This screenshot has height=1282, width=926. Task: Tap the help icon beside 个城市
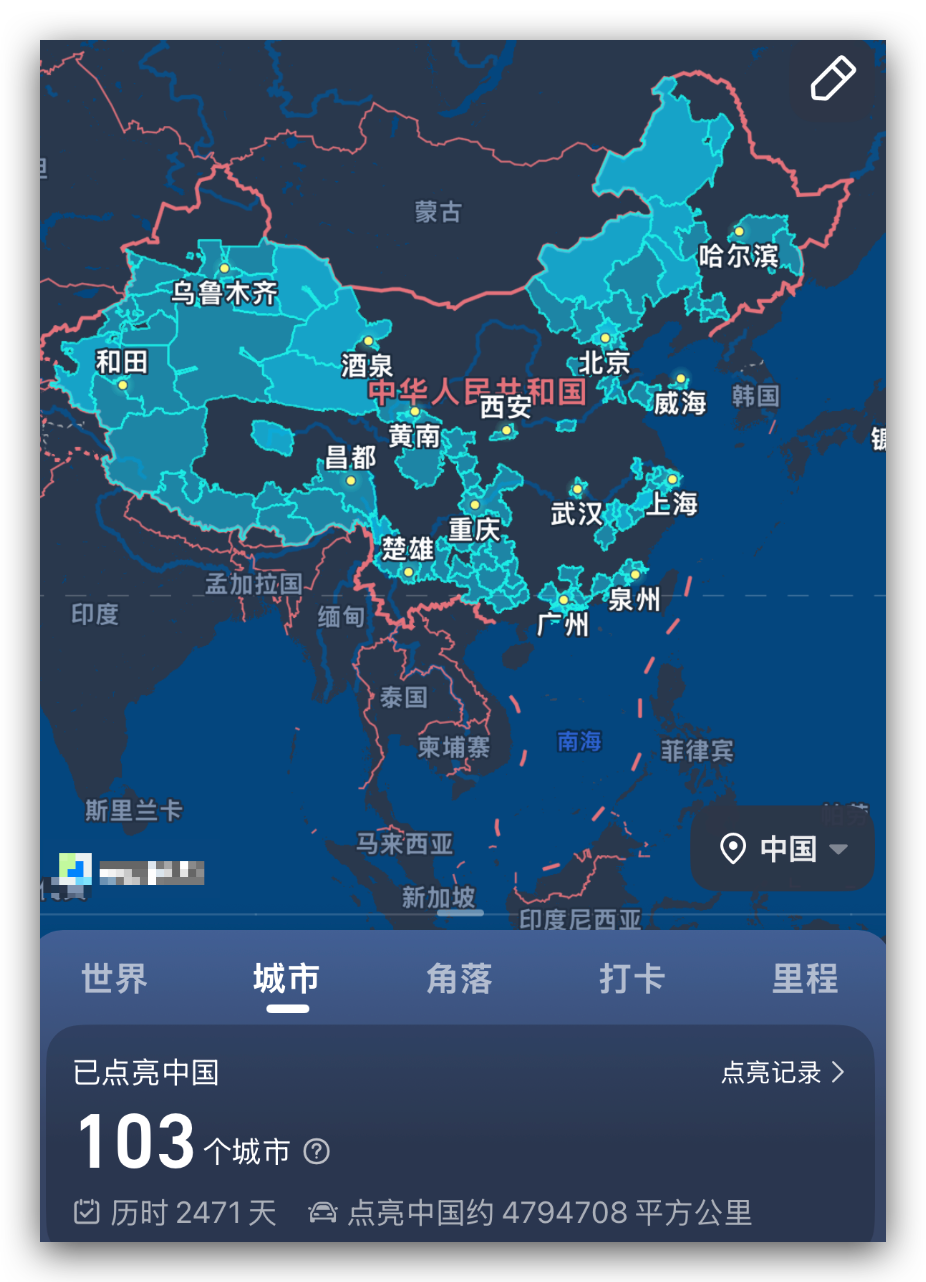point(316,1152)
